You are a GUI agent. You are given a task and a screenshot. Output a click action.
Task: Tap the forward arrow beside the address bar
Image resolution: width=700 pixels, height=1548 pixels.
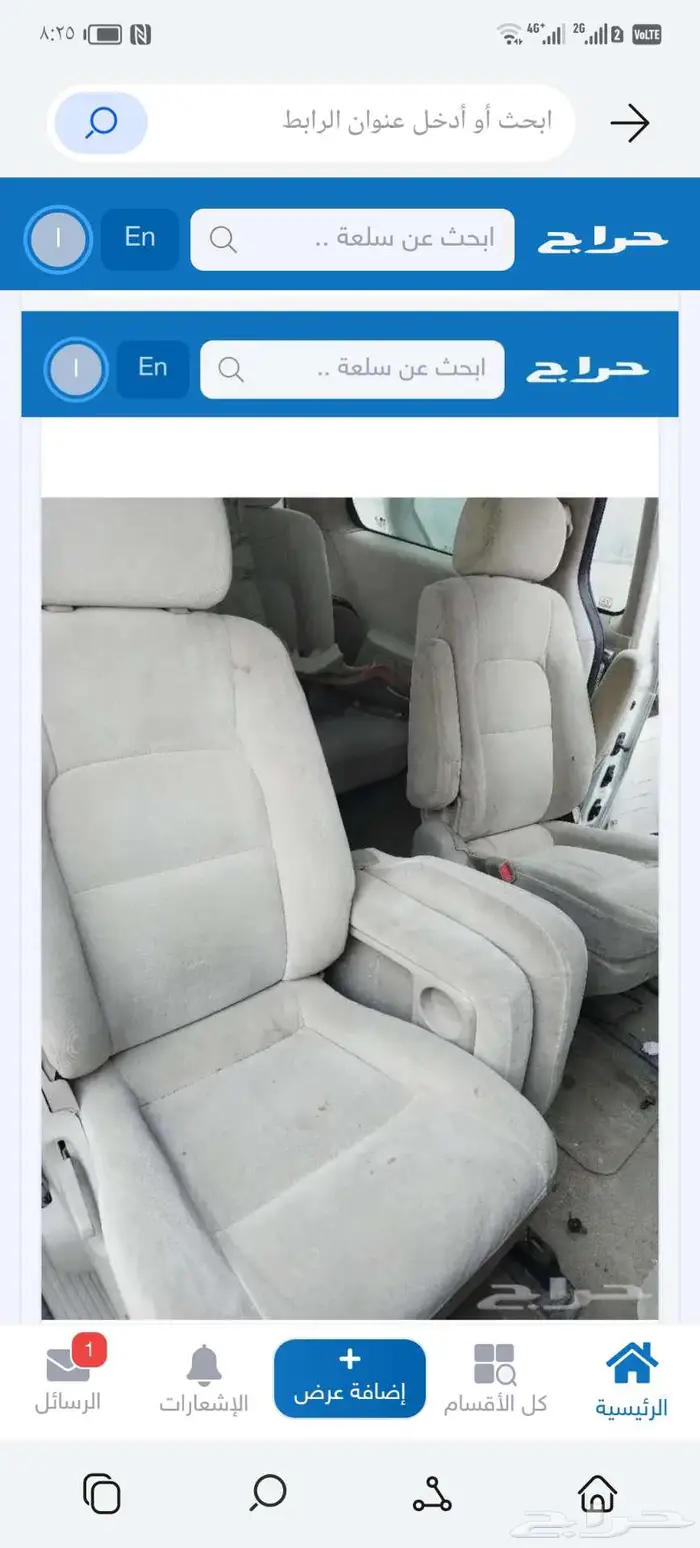click(629, 123)
